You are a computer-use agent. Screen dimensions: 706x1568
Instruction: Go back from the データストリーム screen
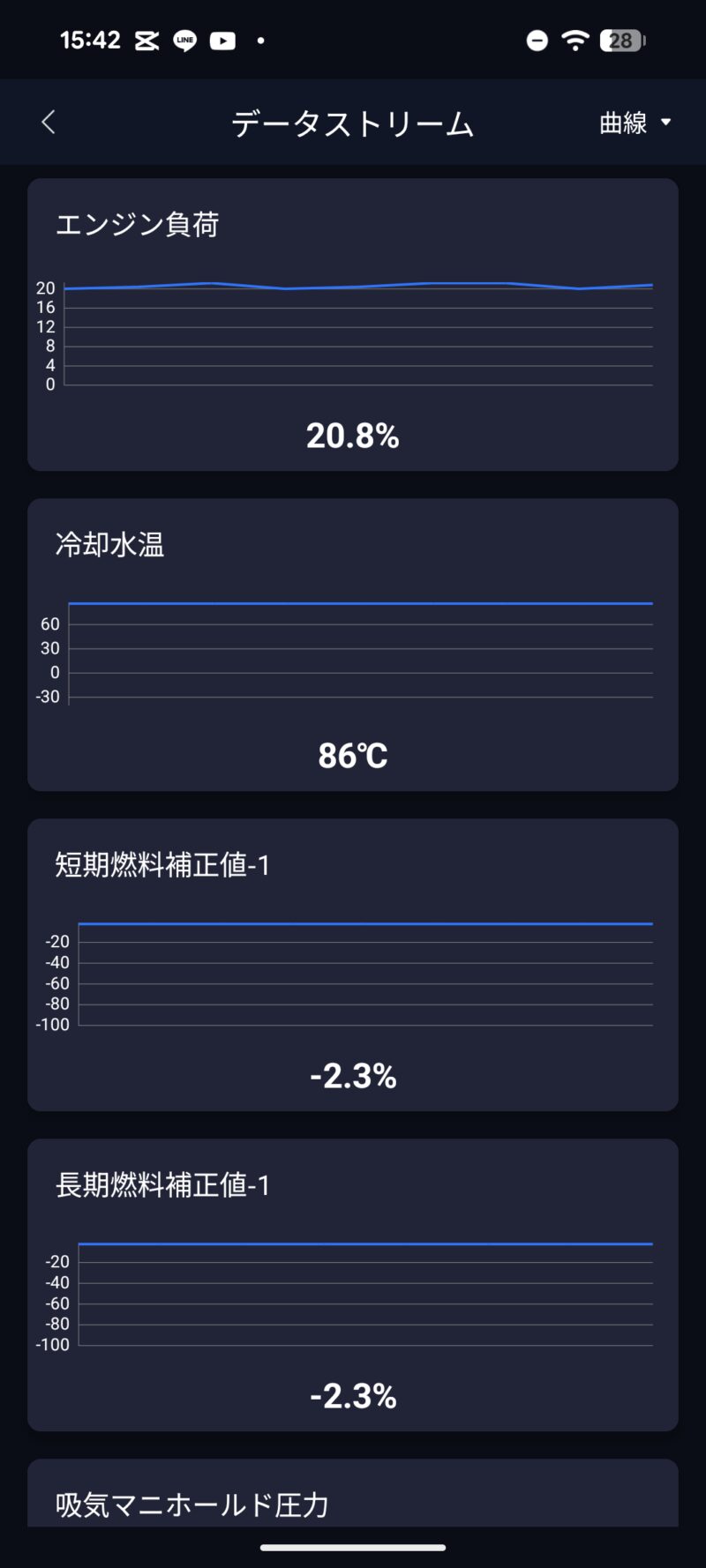click(x=49, y=123)
